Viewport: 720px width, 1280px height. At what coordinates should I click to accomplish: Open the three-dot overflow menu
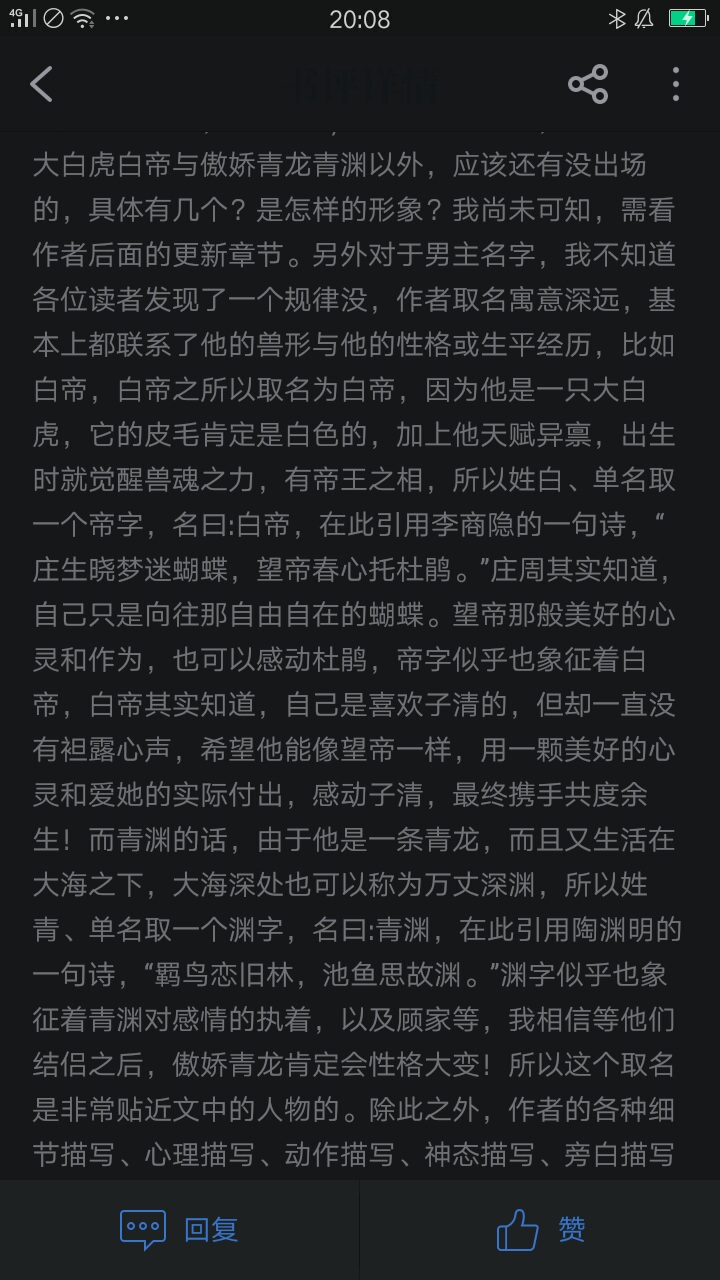676,85
